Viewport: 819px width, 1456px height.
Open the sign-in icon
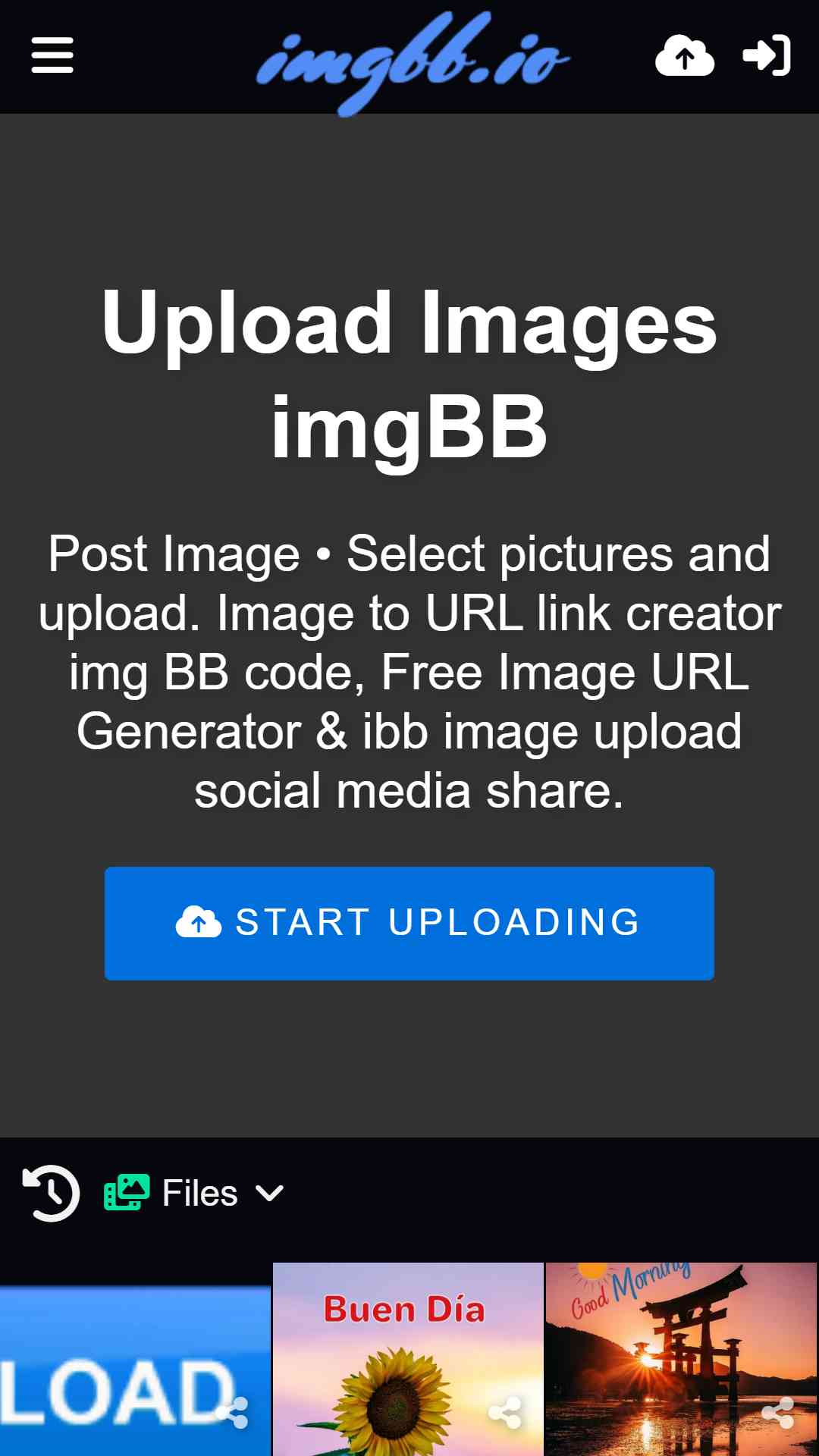pyautogui.click(x=767, y=55)
